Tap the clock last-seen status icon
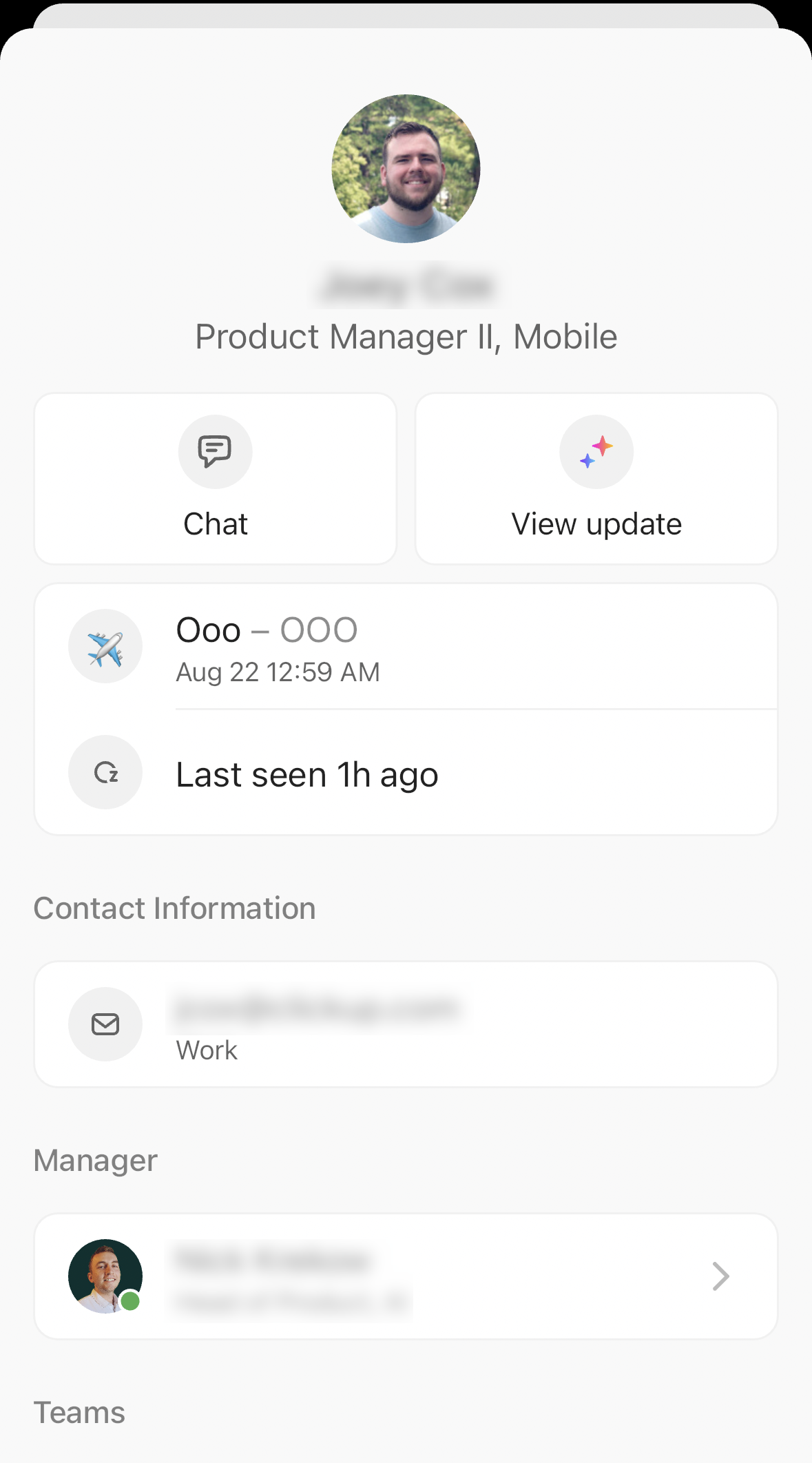The height and width of the screenshot is (1463, 812). pos(105,772)
